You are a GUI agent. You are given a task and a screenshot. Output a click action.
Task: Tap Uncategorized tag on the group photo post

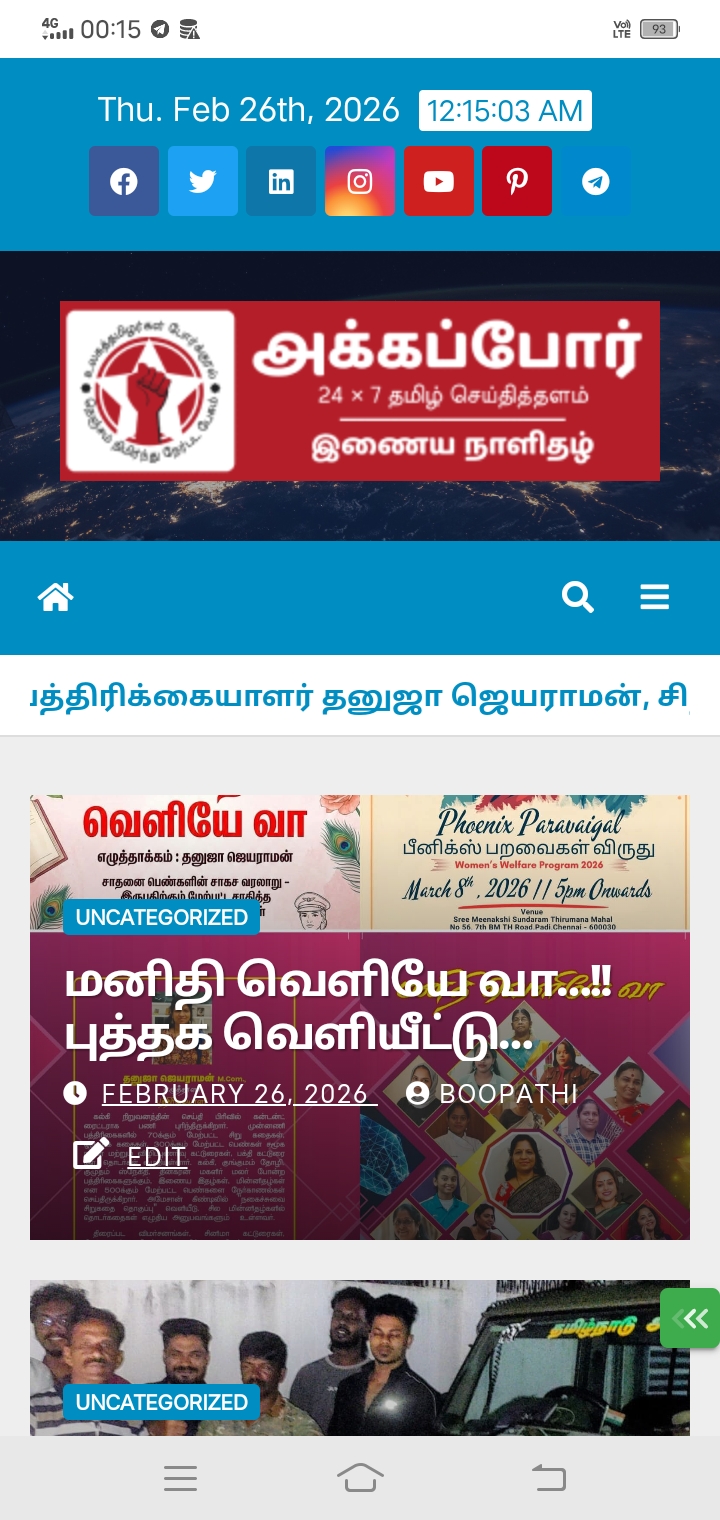click(162, 1402)
